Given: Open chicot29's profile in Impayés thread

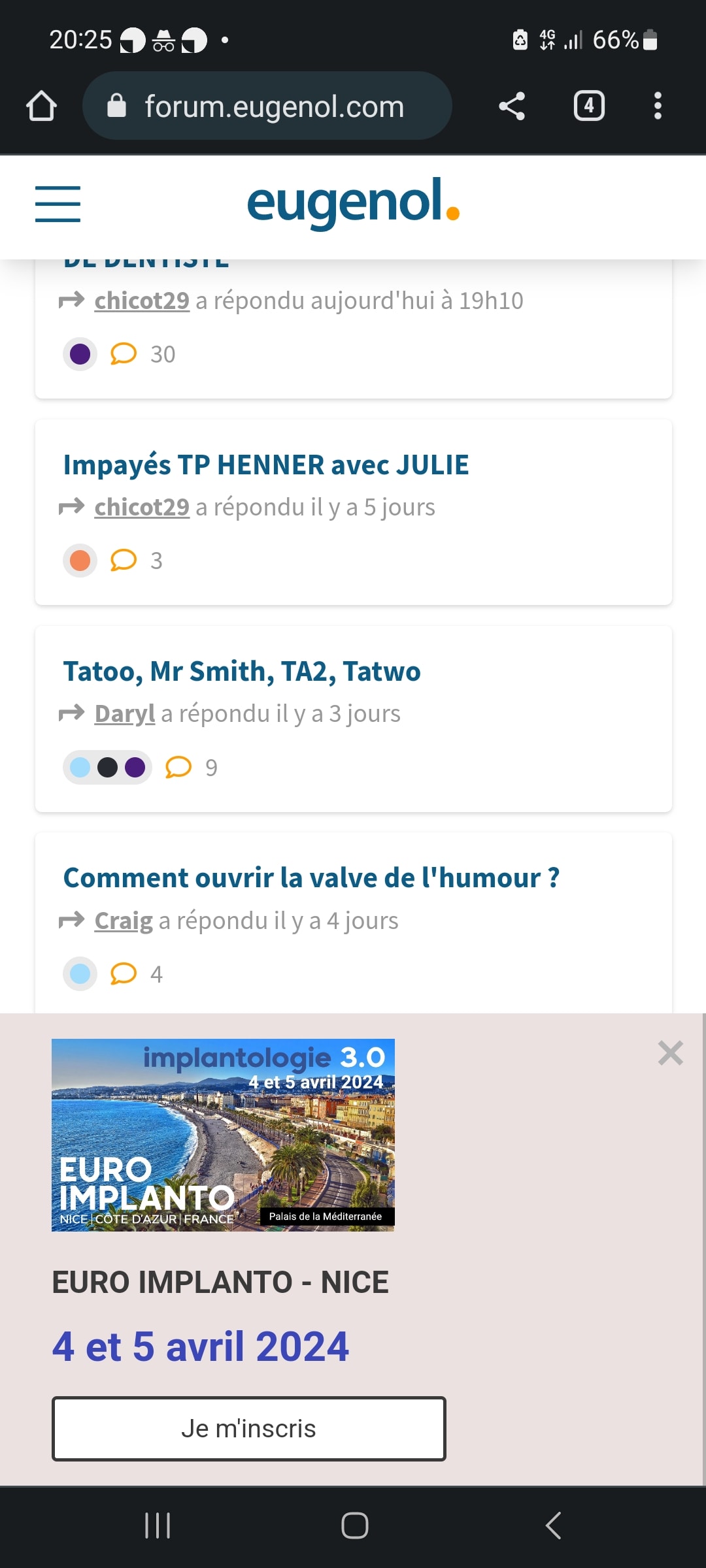Looking at the screenshot, I should point(142,507).
